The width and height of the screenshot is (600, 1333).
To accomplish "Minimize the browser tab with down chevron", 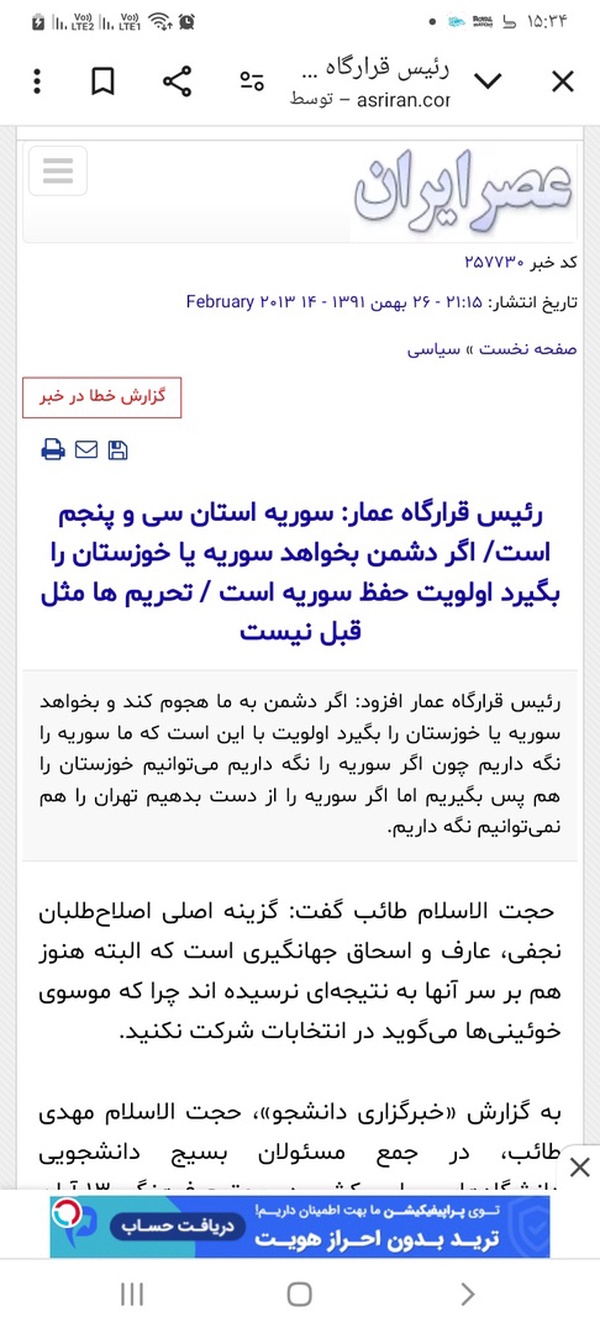I will click(487, 82).
